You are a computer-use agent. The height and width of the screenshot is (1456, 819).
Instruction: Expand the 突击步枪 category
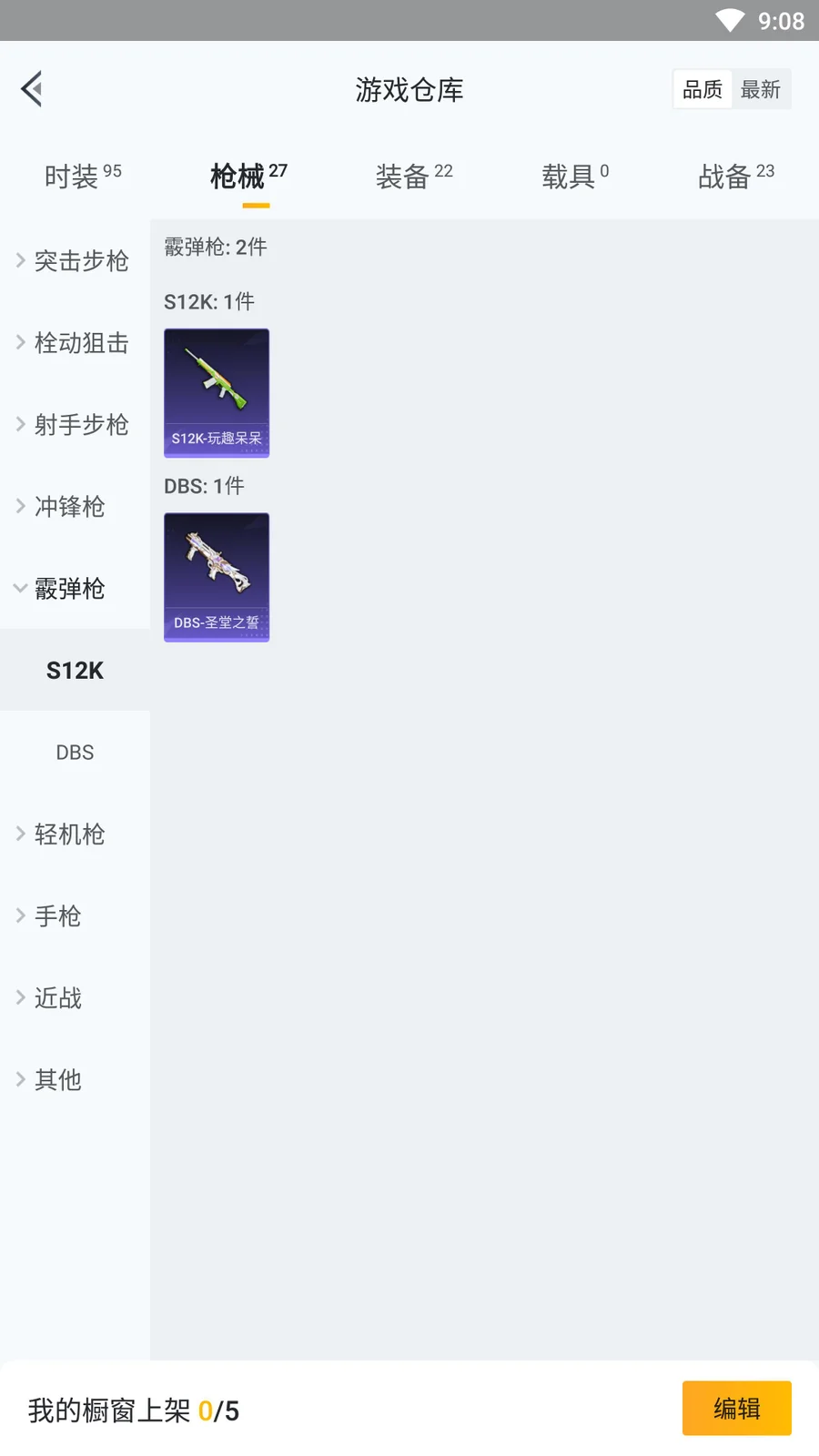73,261
